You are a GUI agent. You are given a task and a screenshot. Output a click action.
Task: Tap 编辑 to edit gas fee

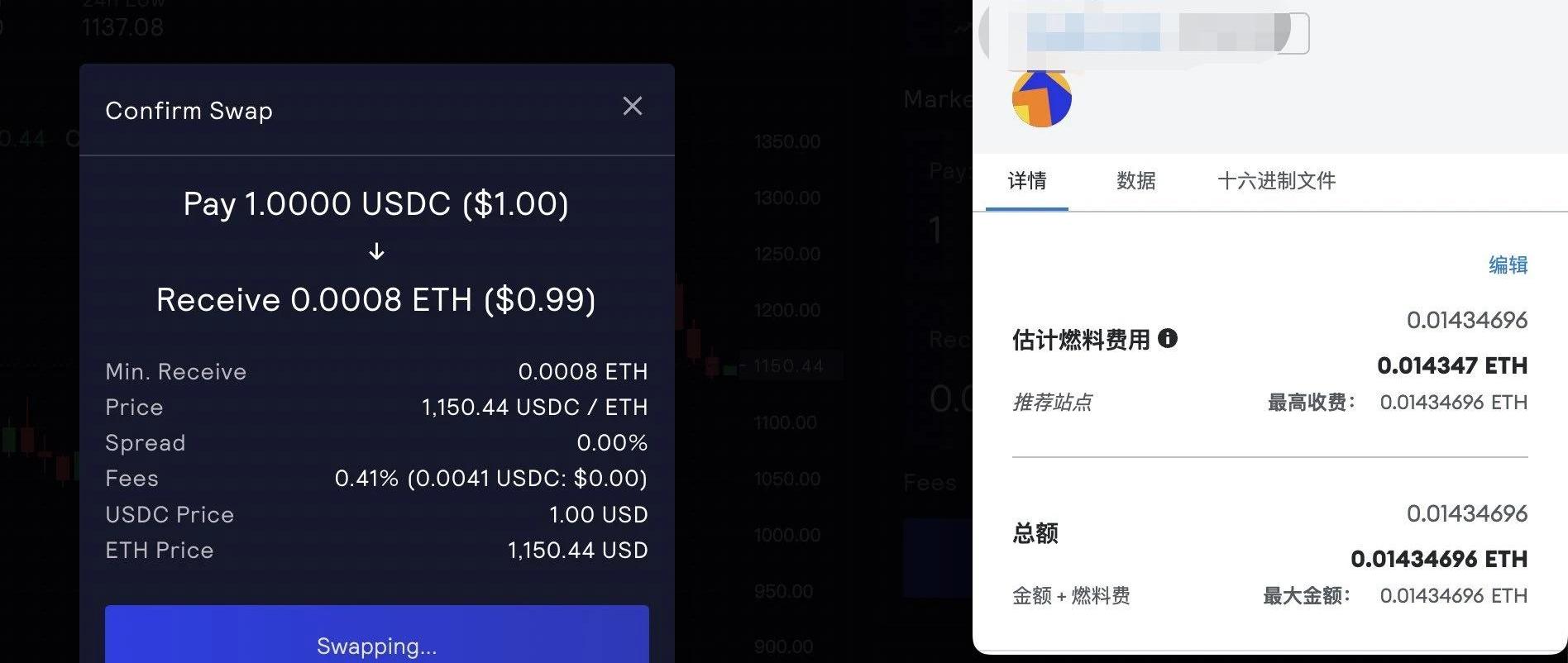[1508, 265]
